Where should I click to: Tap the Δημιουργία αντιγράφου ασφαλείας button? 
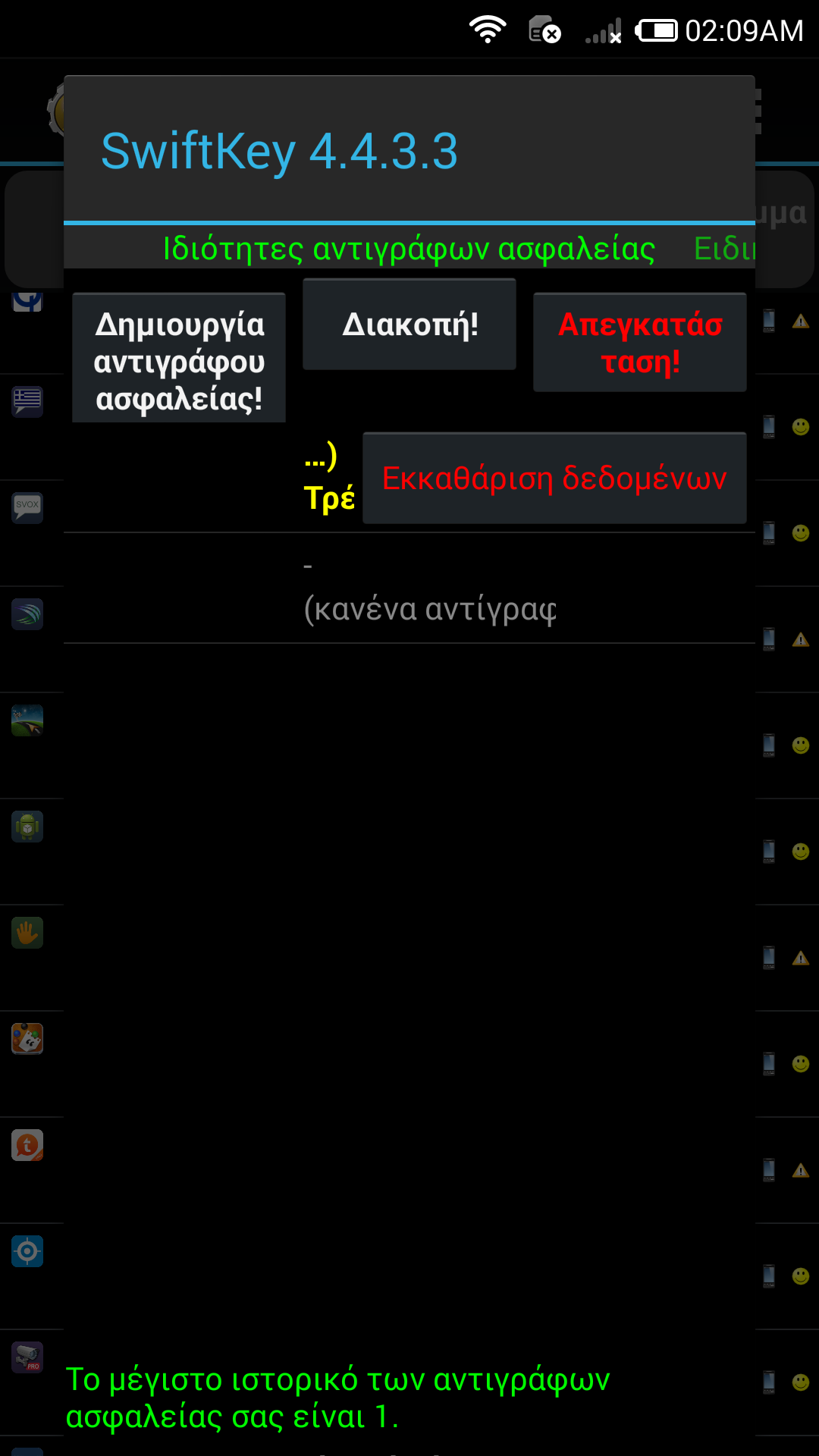[x=179, y=358]
